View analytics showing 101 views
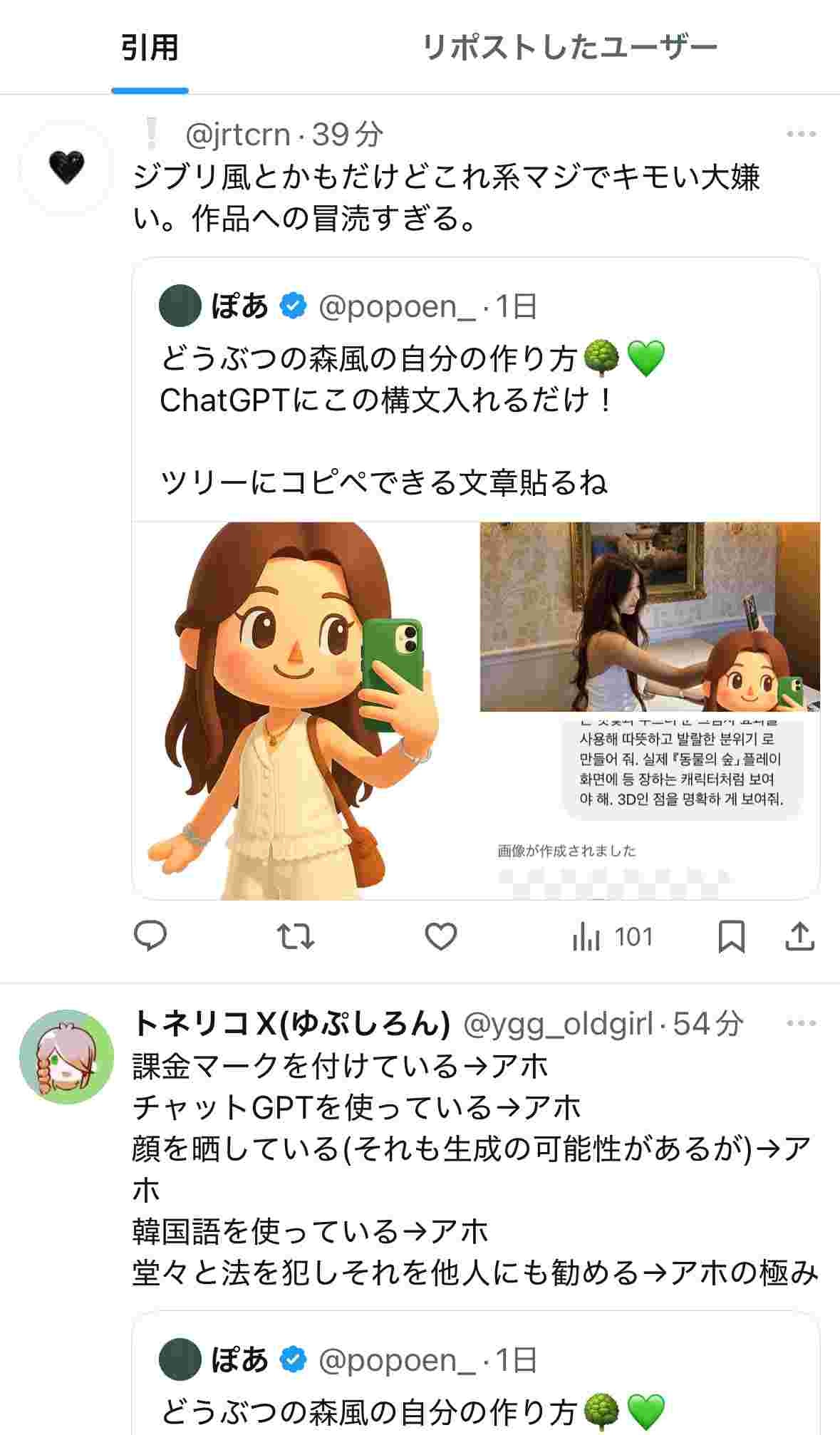The width and height of the screenshot is (840, 1435). 612,937
